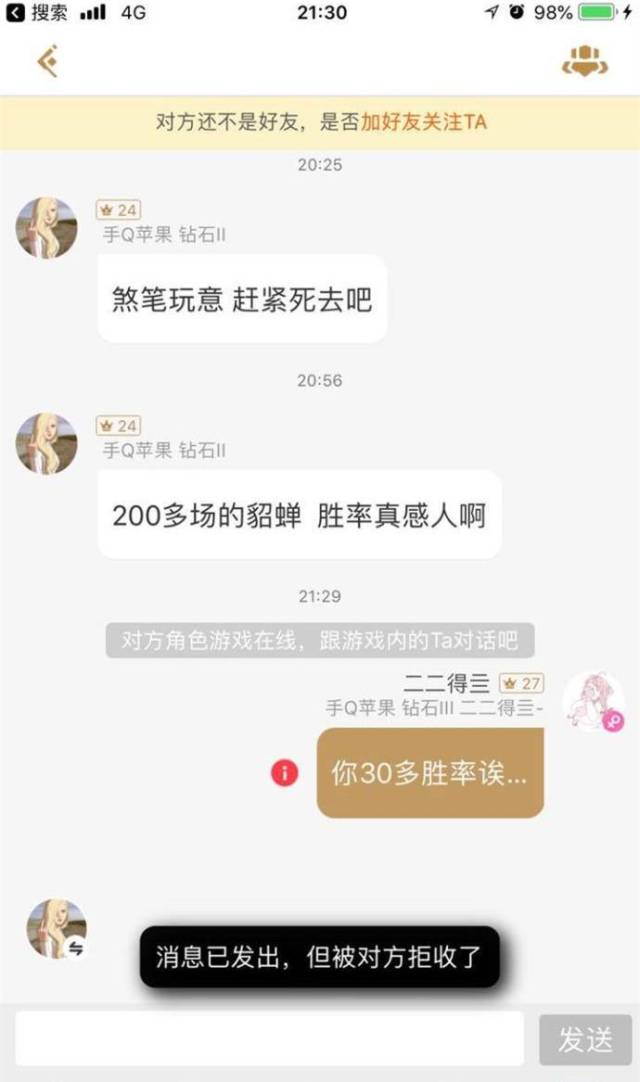Open sender avatar beside 200多场的貂蝉 message

pyautogui.click(x=47, y=443)
